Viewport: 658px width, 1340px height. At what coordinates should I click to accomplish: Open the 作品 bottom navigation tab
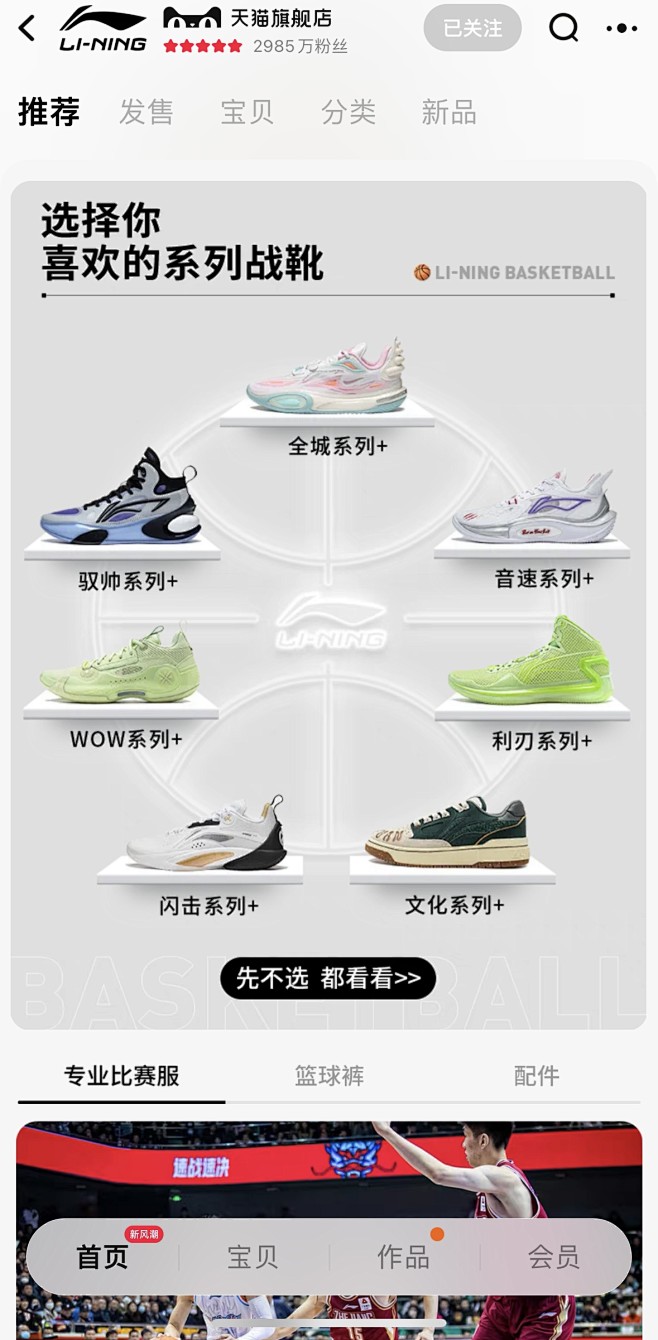(x=403, y=1257)
